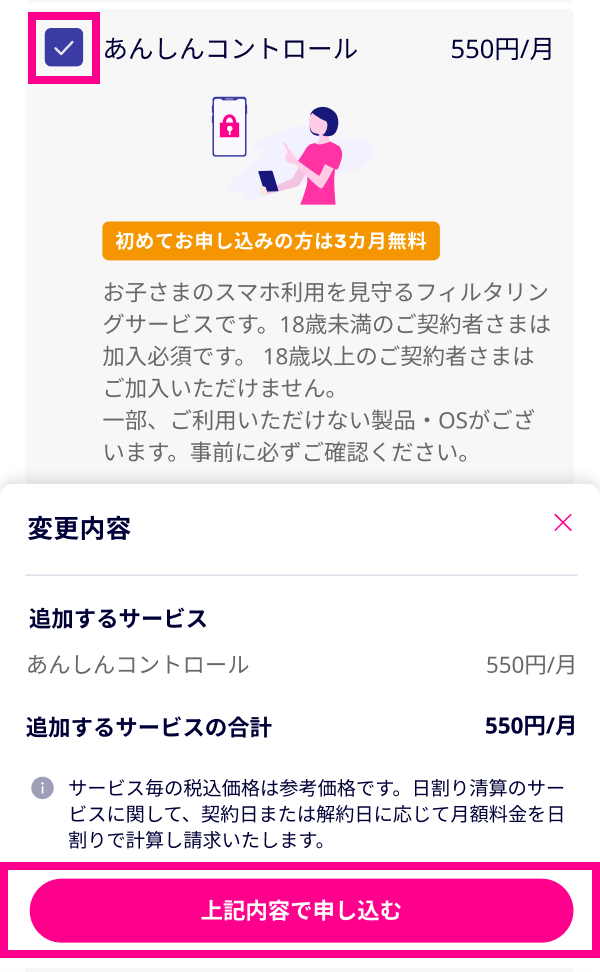The height and width of the screenshot is (972, 600).
Task: Uncheck the あんしんコントロール checkbox
Action: tap(64, 48)
